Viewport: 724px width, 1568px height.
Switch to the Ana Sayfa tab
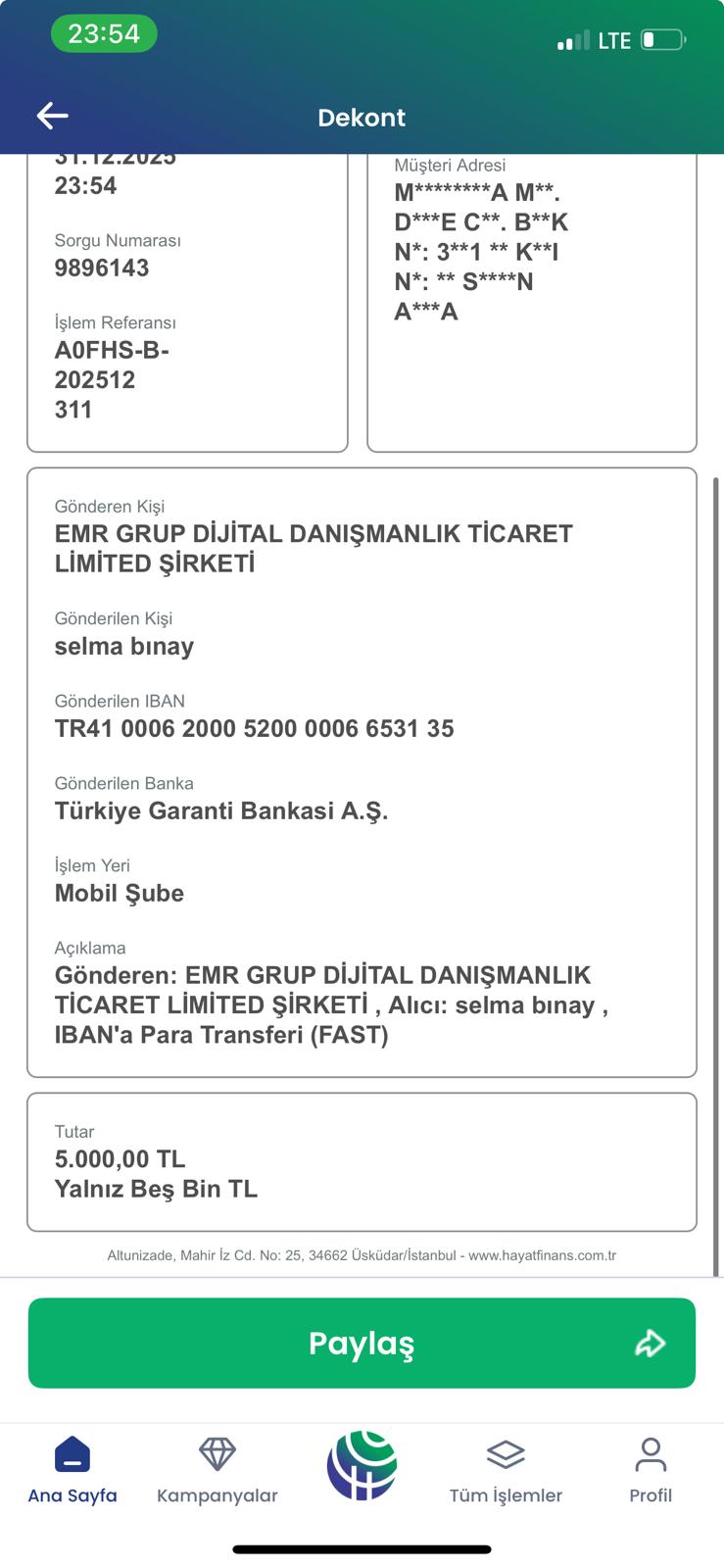(x=72, y=1470)
